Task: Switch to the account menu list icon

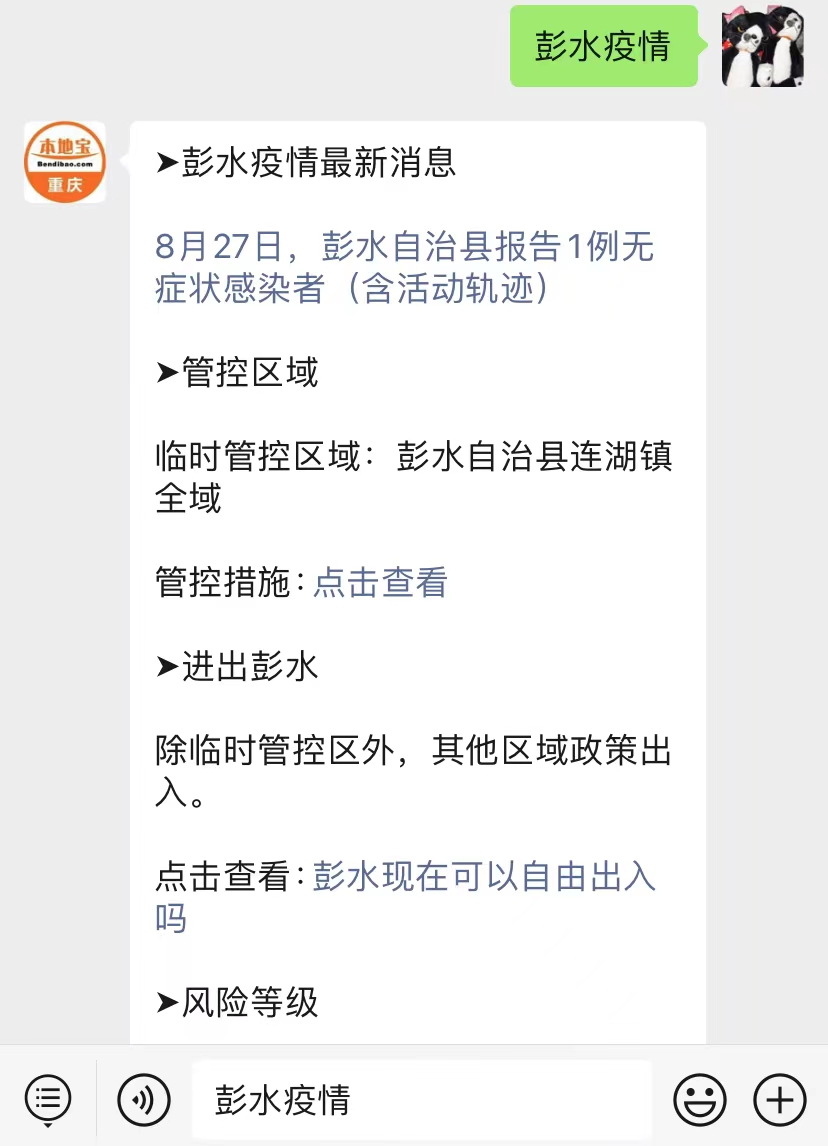Action: (47, 1100)
